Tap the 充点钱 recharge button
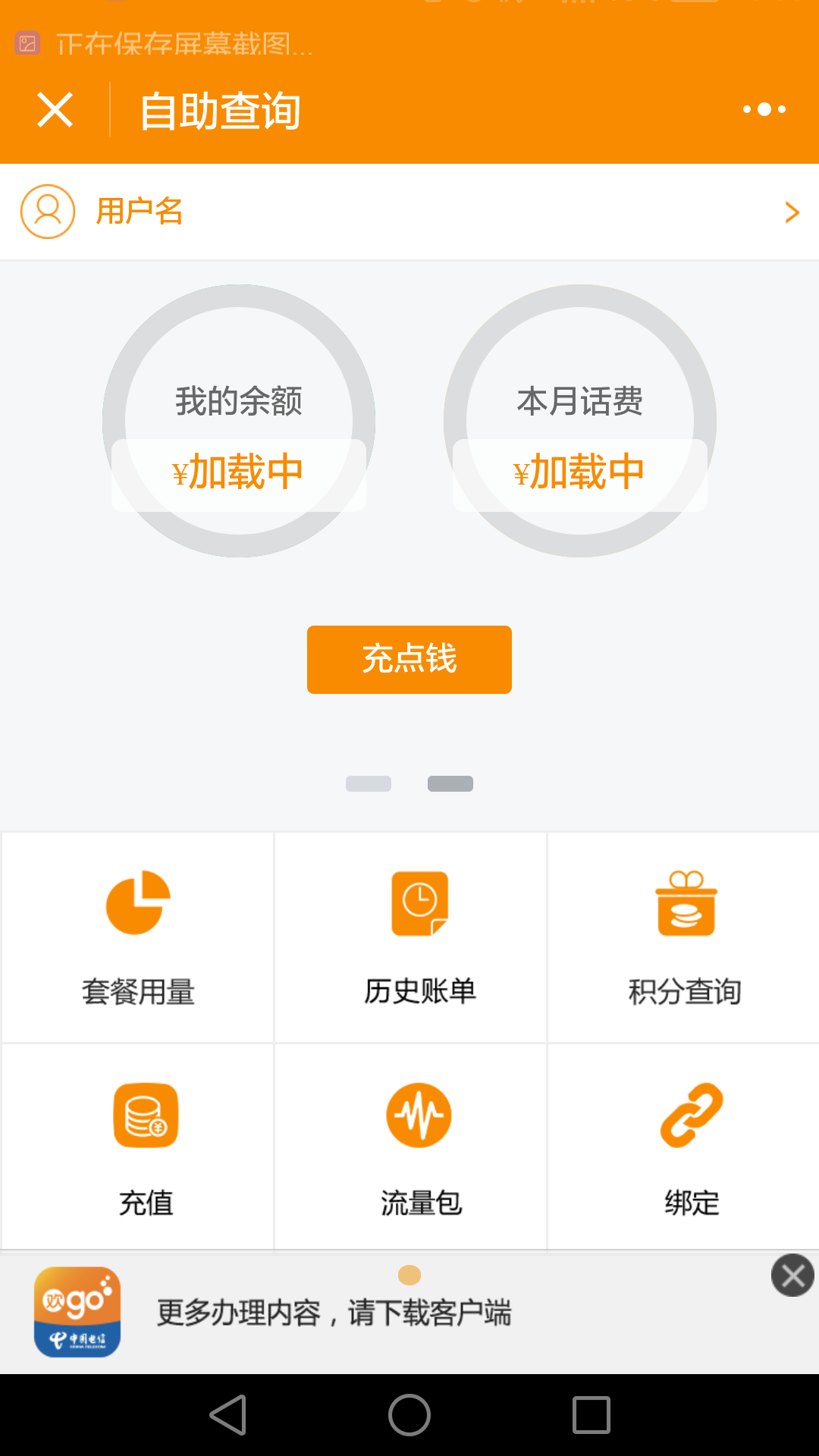The image size is (819, 1456). click(409, 659)
